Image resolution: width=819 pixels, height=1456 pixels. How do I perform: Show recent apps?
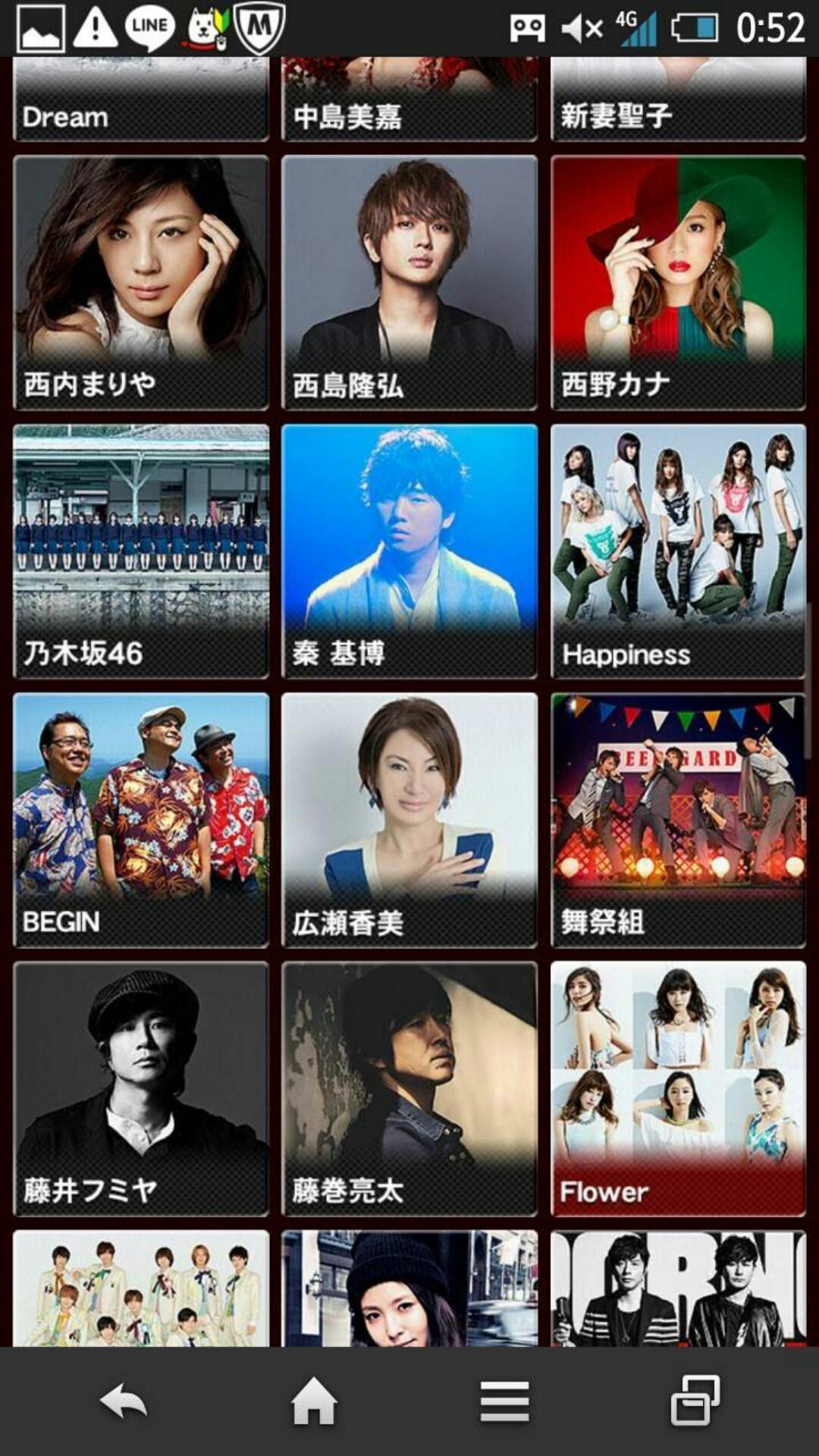point(695,1401)
